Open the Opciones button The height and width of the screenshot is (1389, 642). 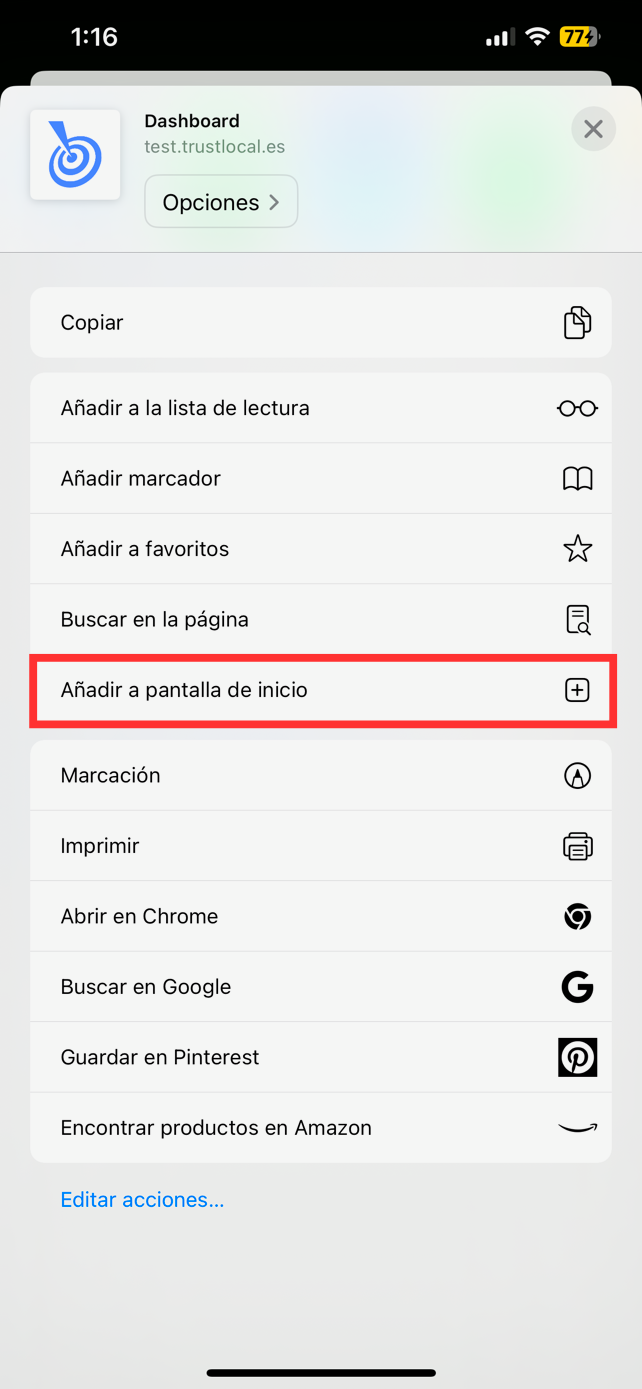click(x=221, y=202)
